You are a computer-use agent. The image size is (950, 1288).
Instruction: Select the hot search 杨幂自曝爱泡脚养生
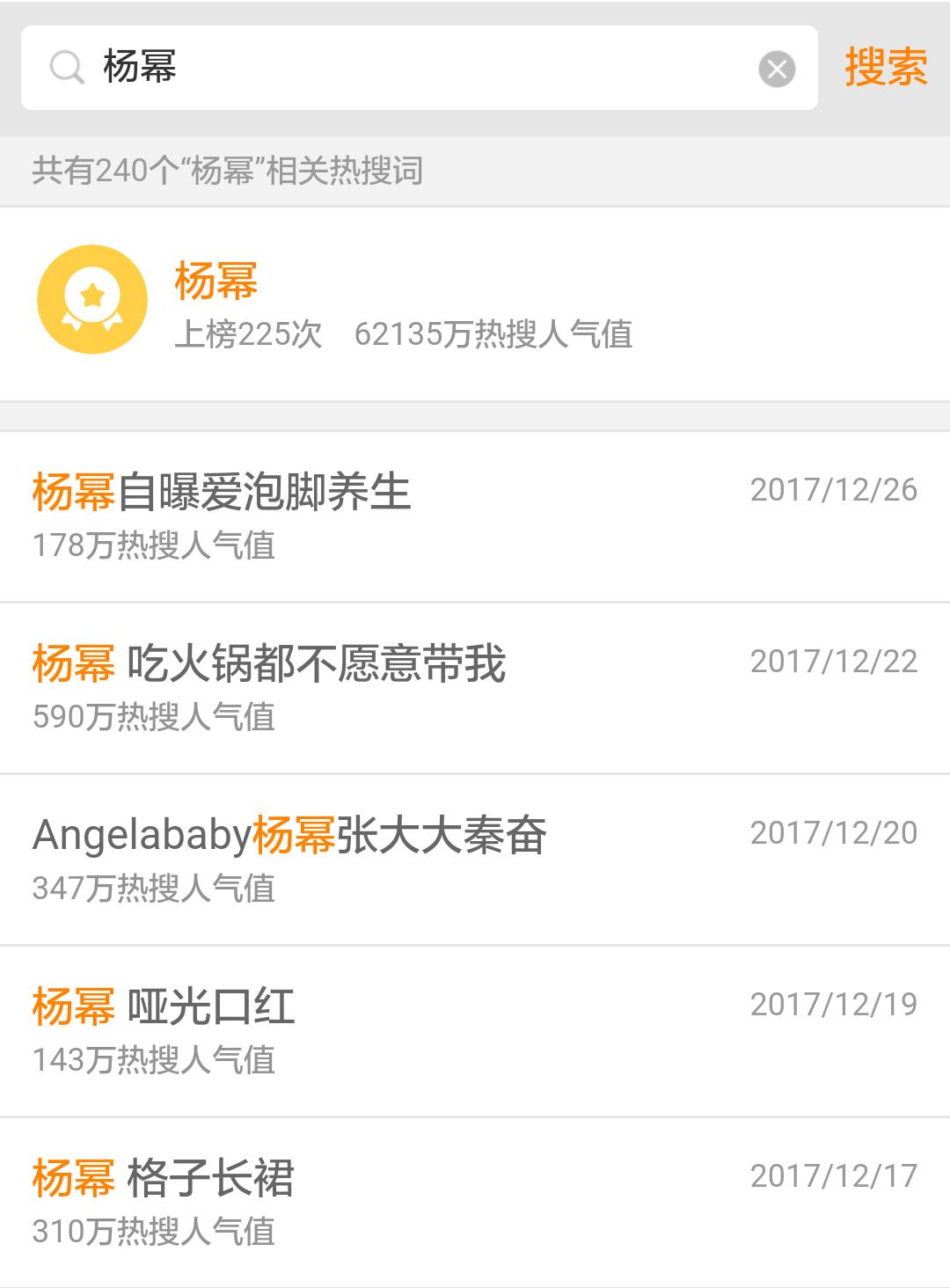220,490
